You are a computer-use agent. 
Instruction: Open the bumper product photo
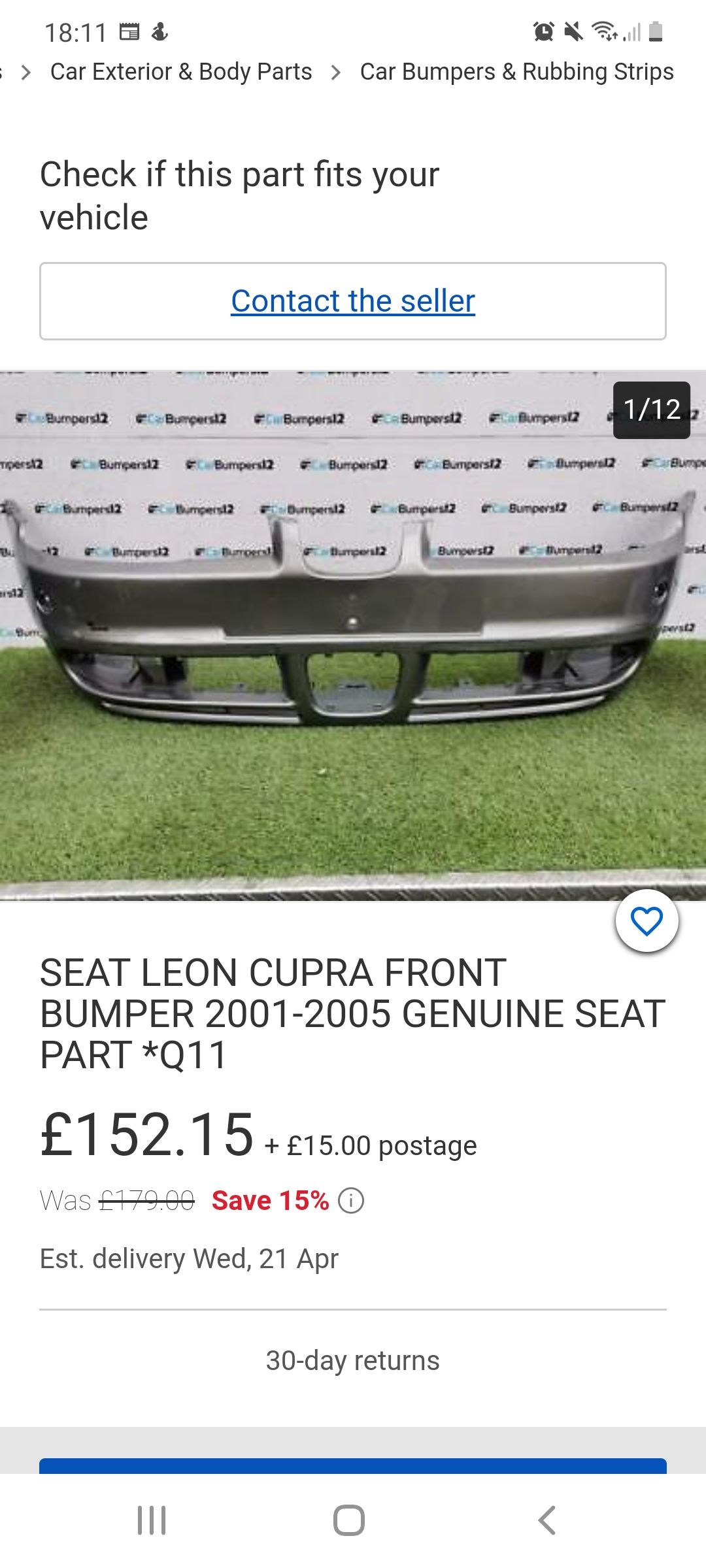pyautogui.click(x=353, y=635)
